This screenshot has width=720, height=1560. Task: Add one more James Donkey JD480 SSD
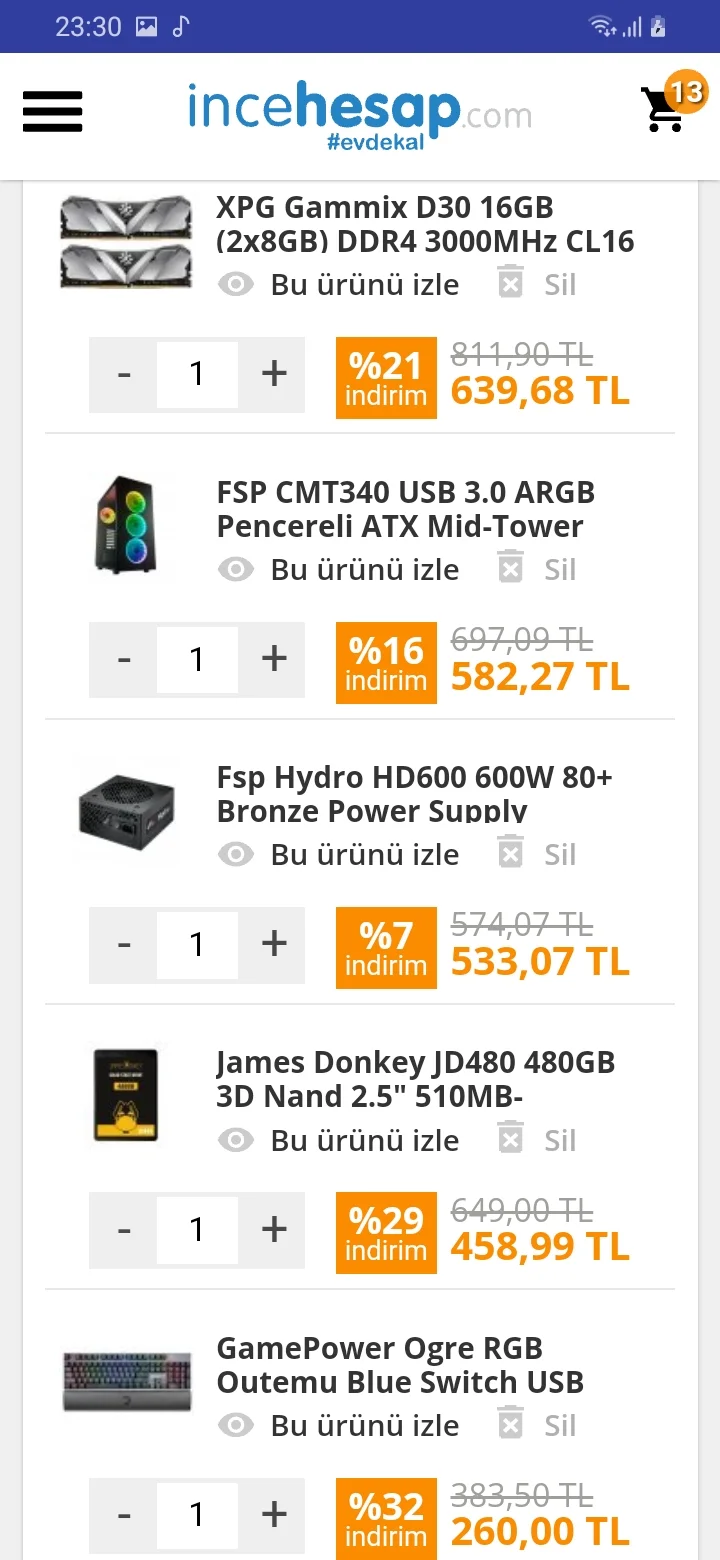(273, 1229)
